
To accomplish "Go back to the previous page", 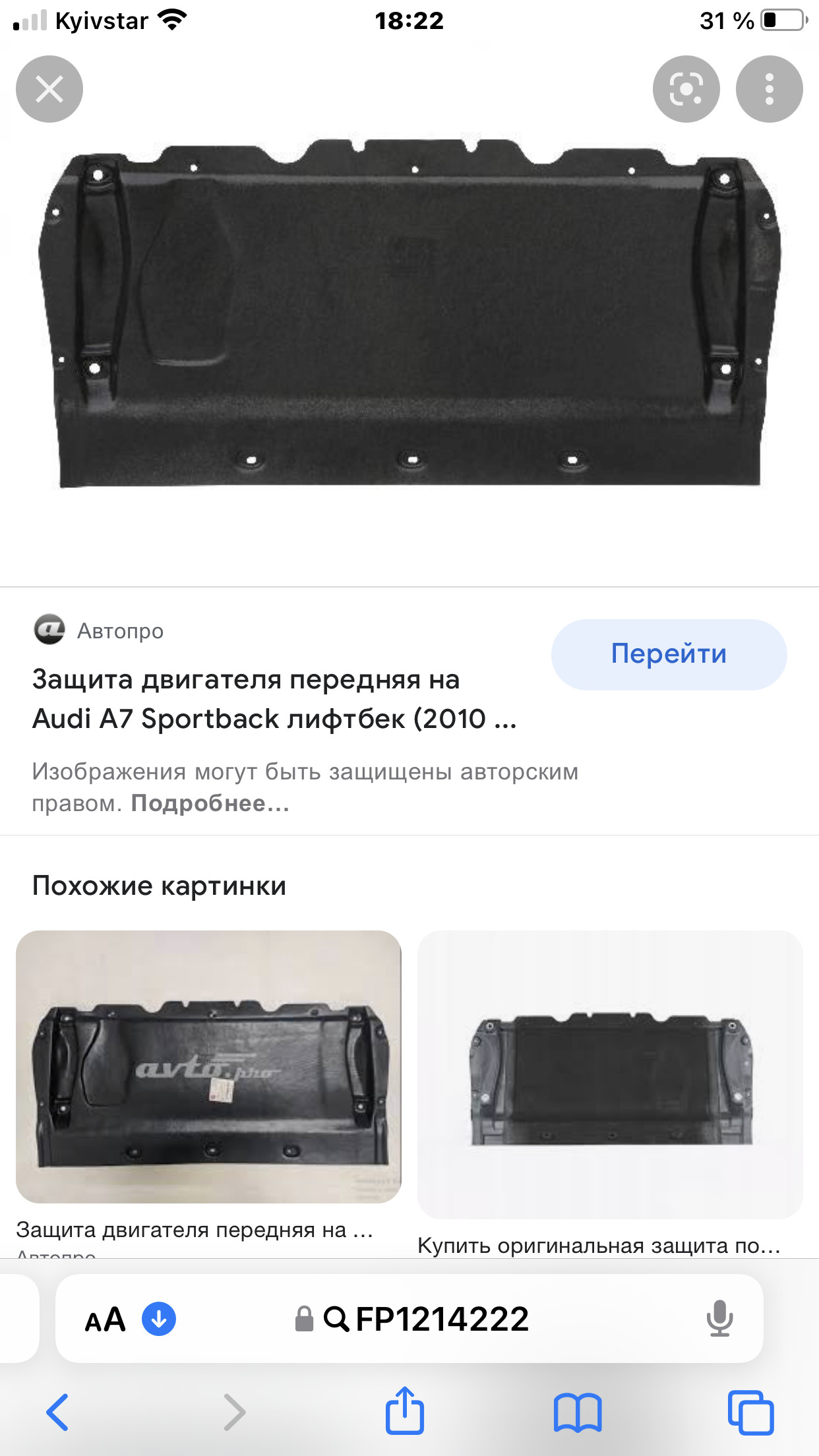I will [x=57, y=1412].
